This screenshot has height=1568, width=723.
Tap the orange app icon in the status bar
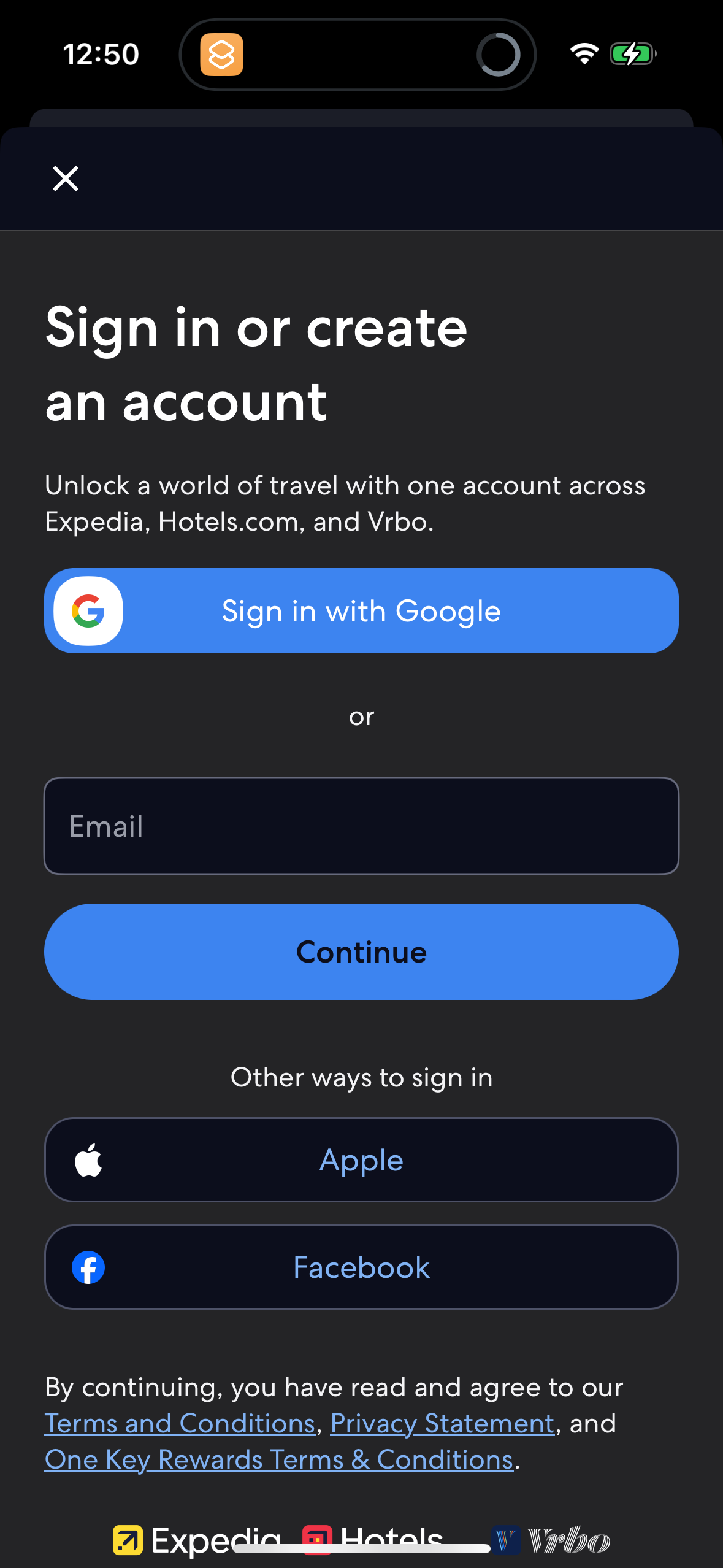click(x=221, y=54)
